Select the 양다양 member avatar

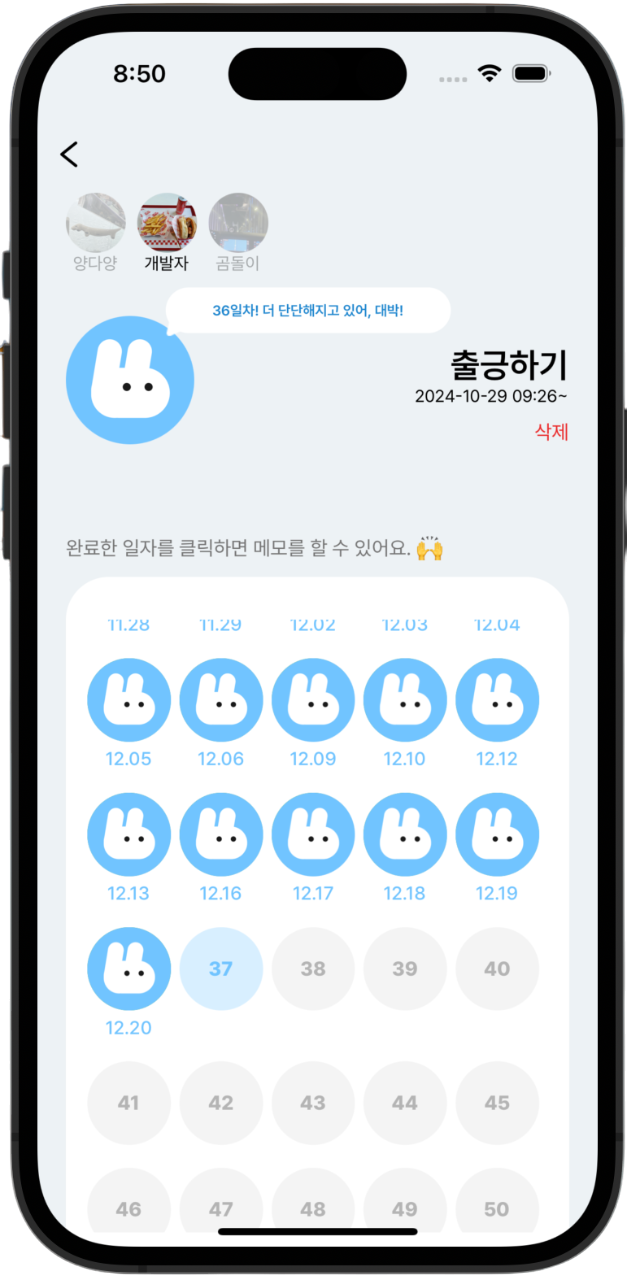coord(96,222)
